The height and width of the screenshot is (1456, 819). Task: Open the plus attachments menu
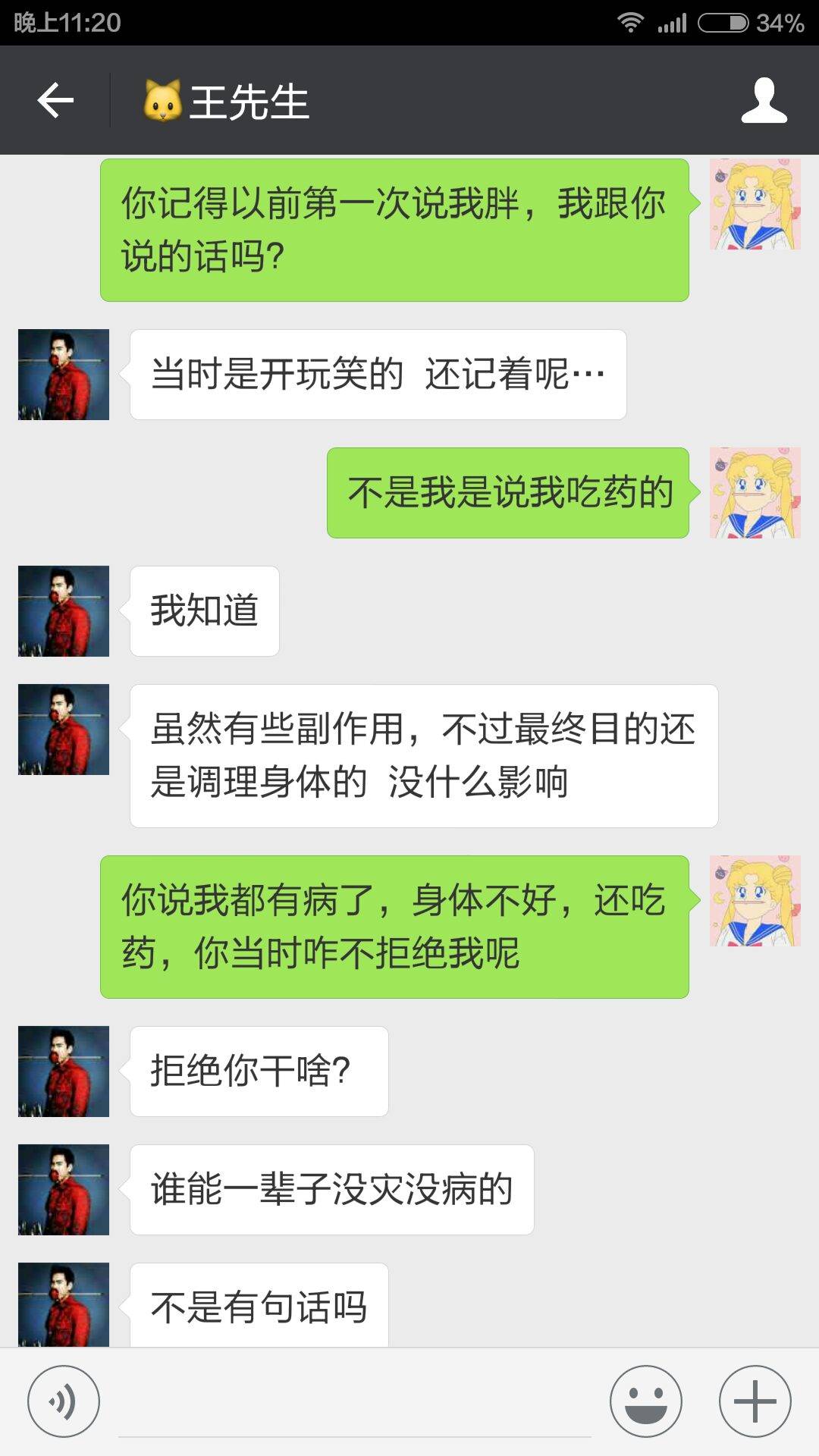(755, 1401)
